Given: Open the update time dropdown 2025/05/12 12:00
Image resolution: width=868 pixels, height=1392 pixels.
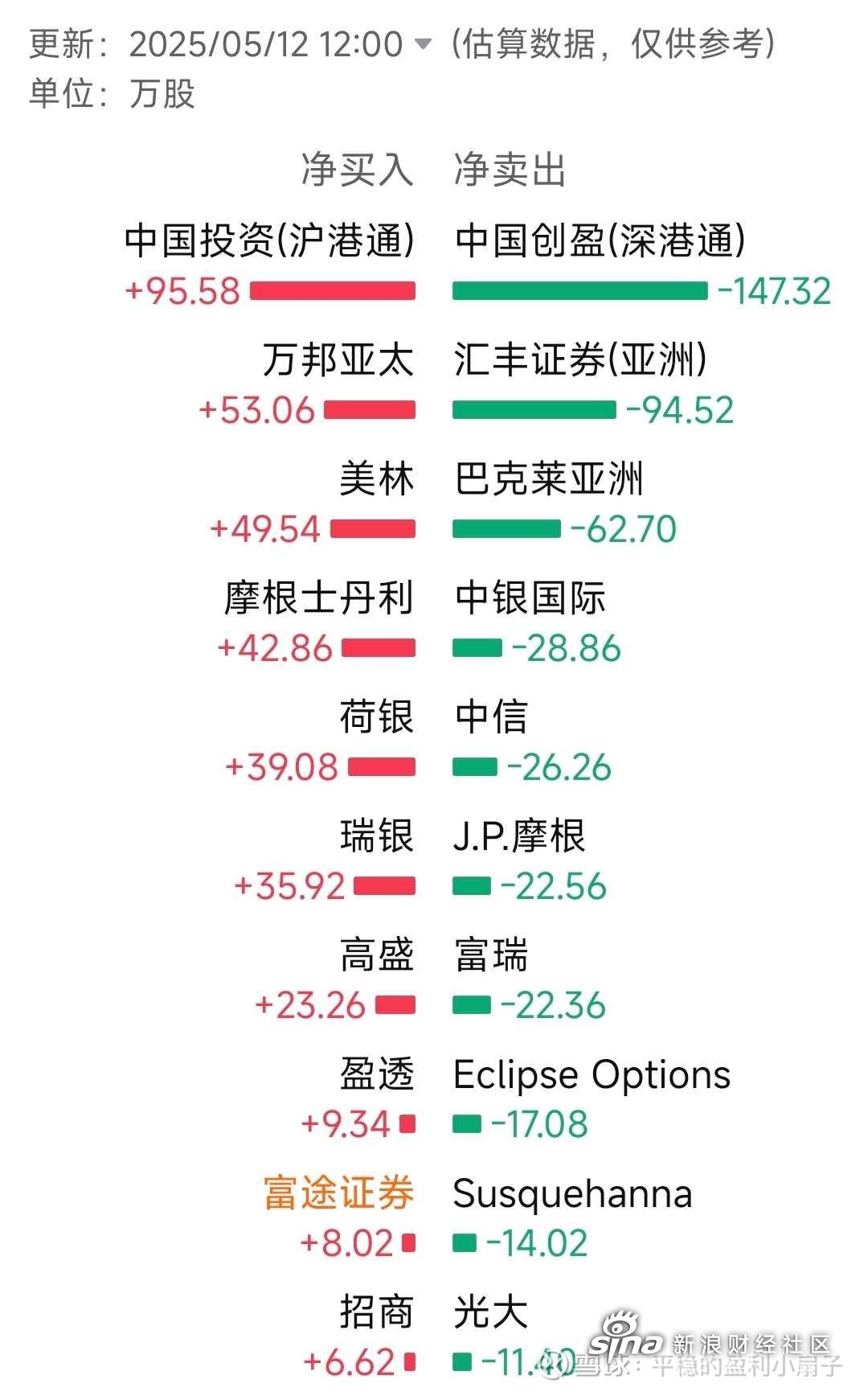Looking at the screenshot, I should [x=280, y=43].
